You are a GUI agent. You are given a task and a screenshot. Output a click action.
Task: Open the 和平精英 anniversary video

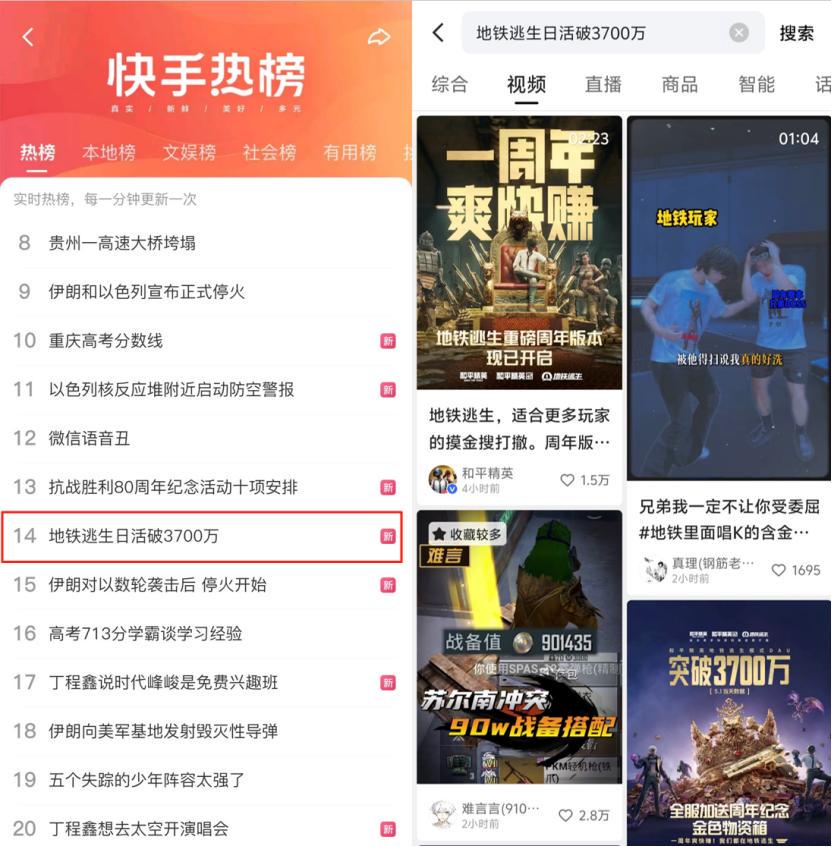[519, 253]
